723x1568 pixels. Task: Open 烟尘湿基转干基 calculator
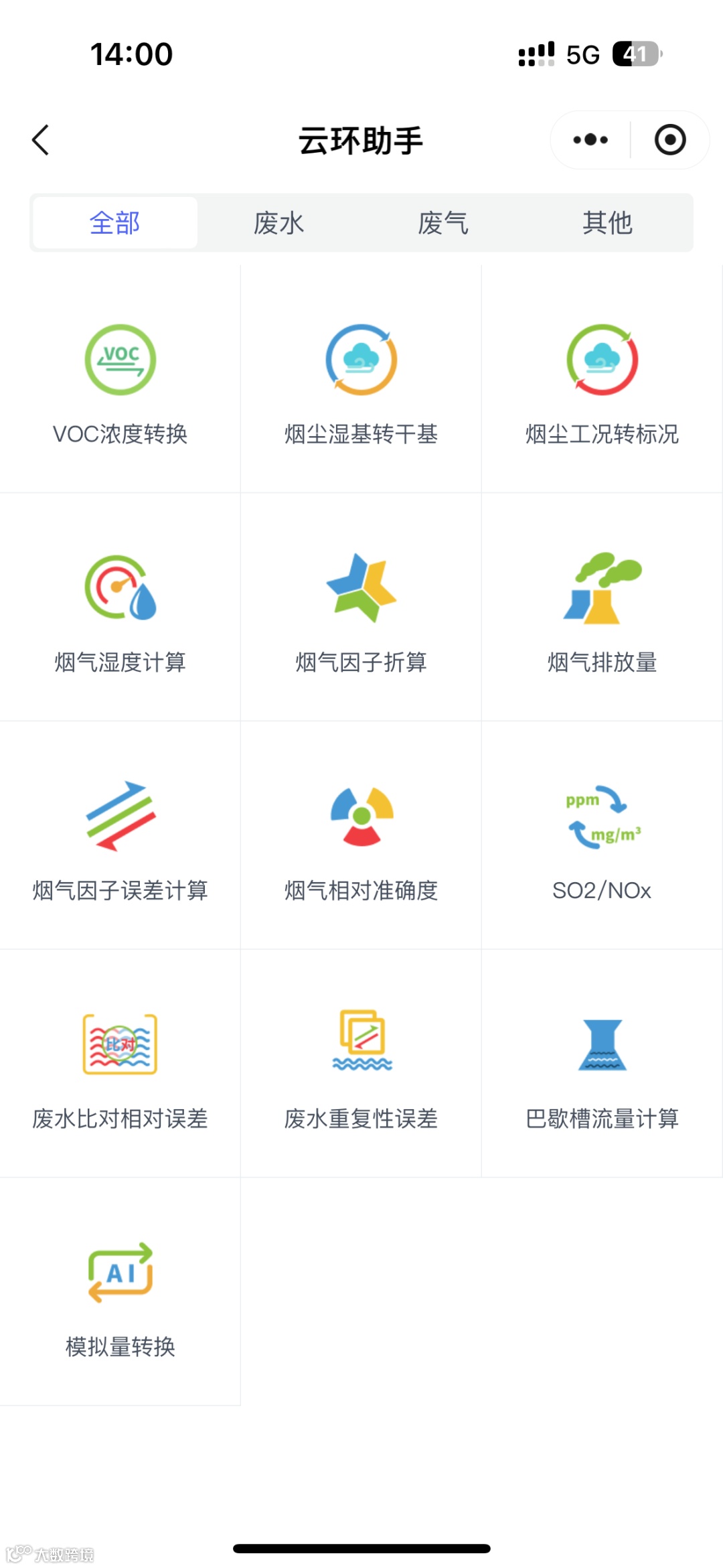pyautogui.click(x=361, y=380)
